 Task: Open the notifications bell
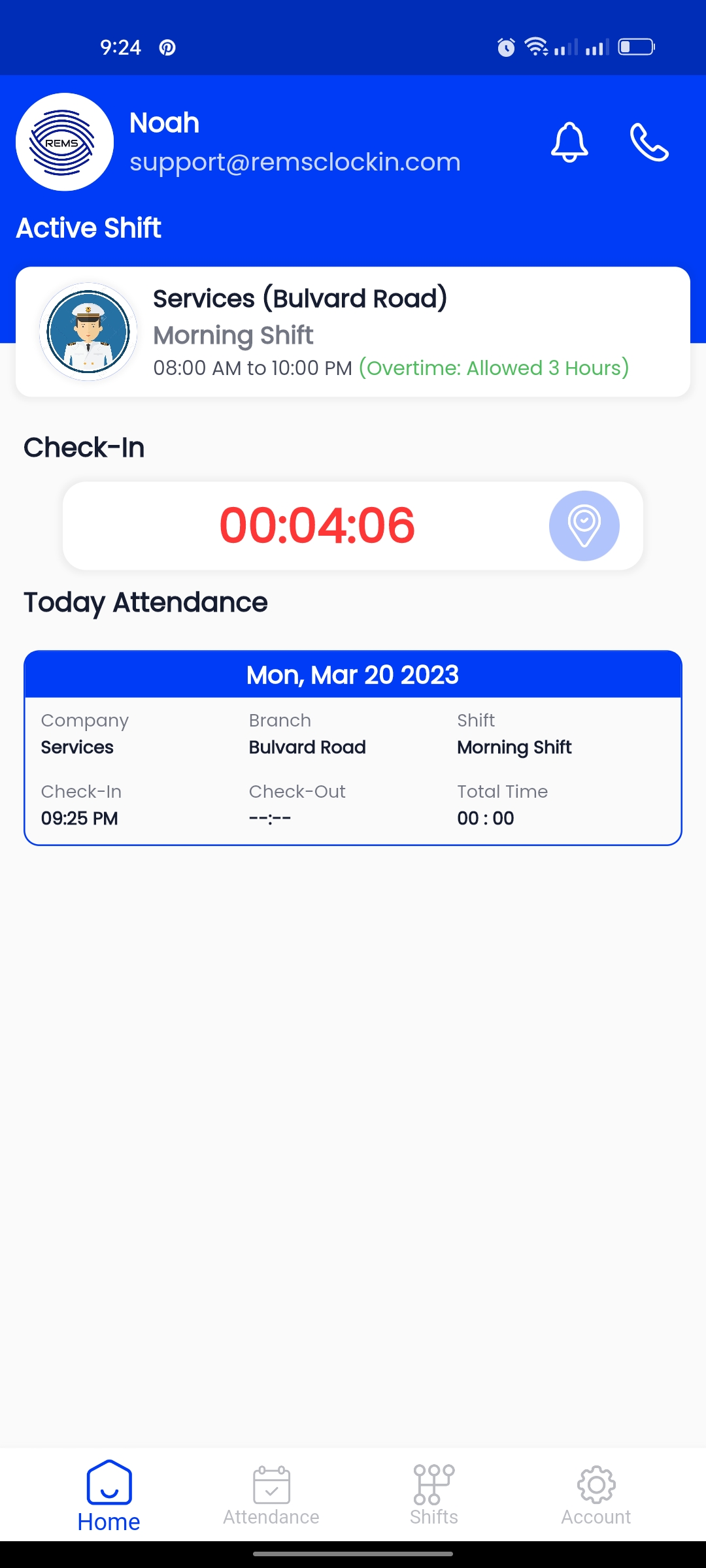point(569,142)
